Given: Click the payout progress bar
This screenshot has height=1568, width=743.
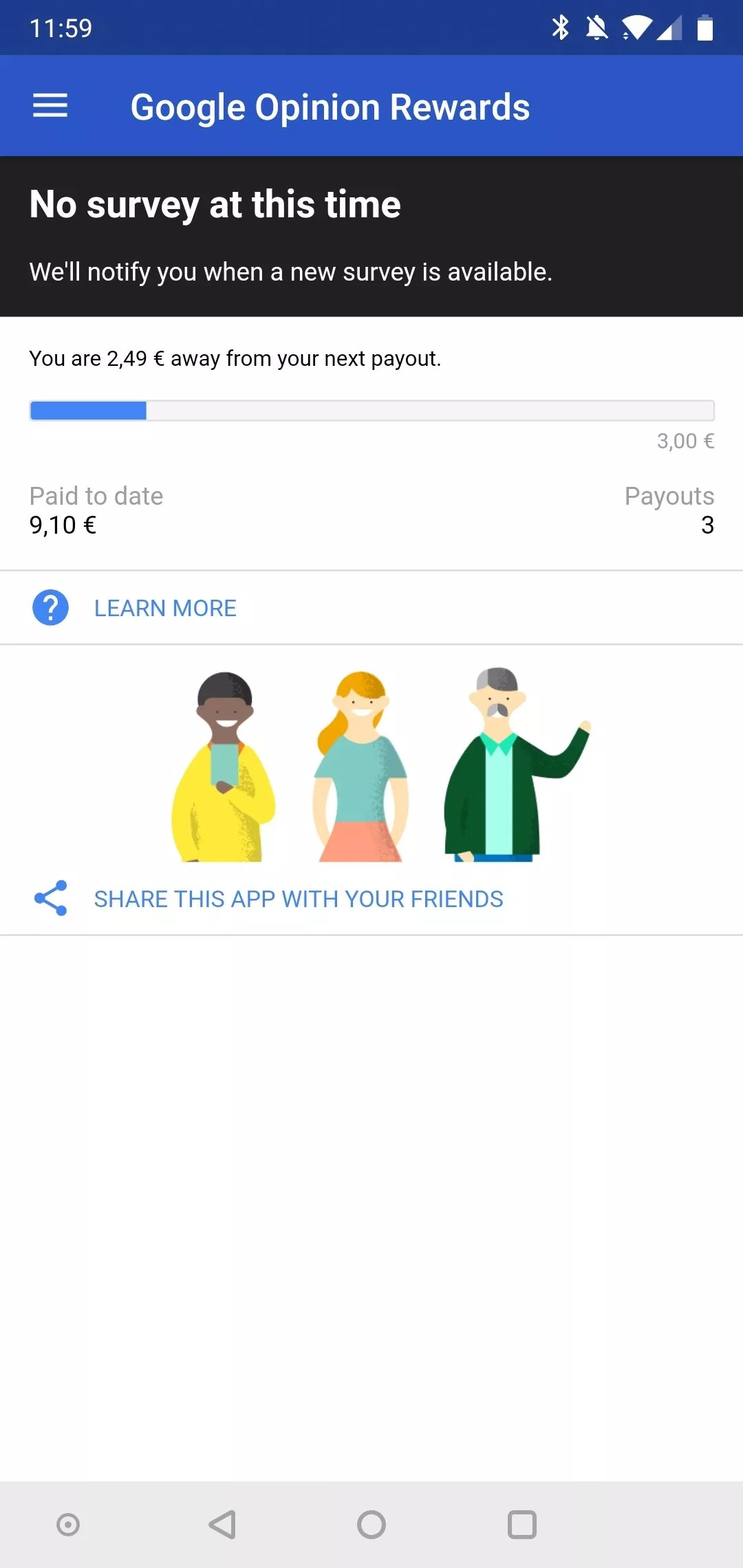Looking at the screenshot, I should tap(371, 411).
